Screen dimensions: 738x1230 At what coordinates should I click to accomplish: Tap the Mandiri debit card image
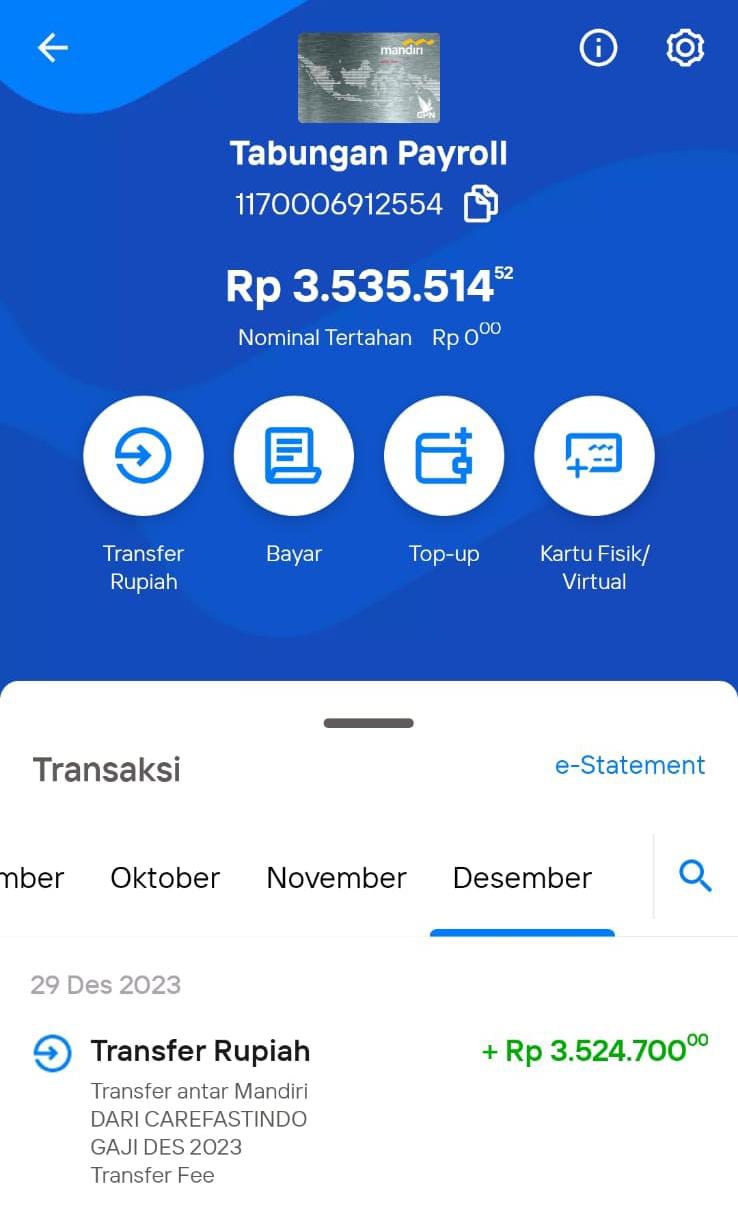pyautogui.click(x=369, y=78)
